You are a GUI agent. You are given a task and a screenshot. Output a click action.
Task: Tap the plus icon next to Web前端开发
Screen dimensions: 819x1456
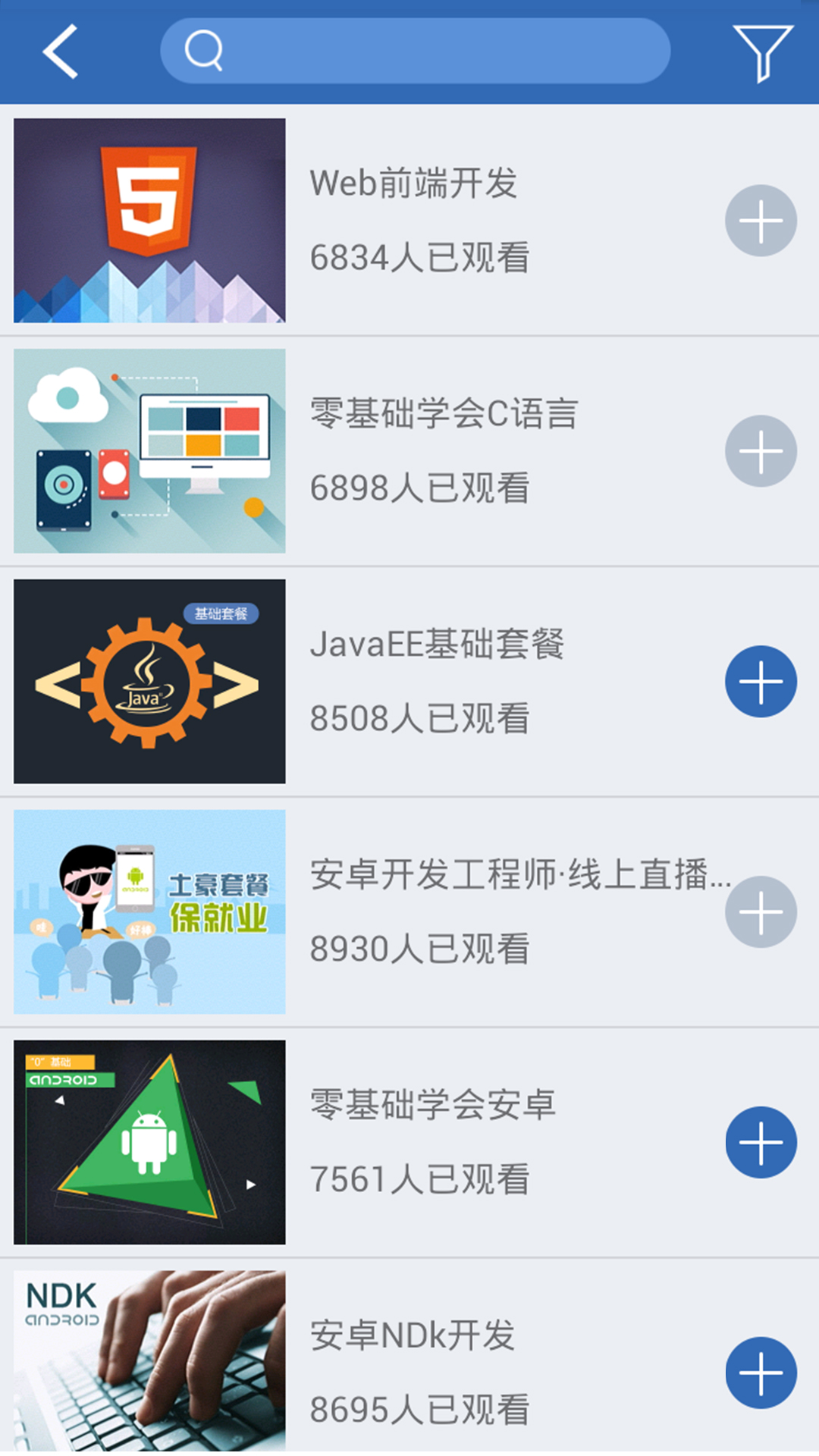(x=761, y=221)
